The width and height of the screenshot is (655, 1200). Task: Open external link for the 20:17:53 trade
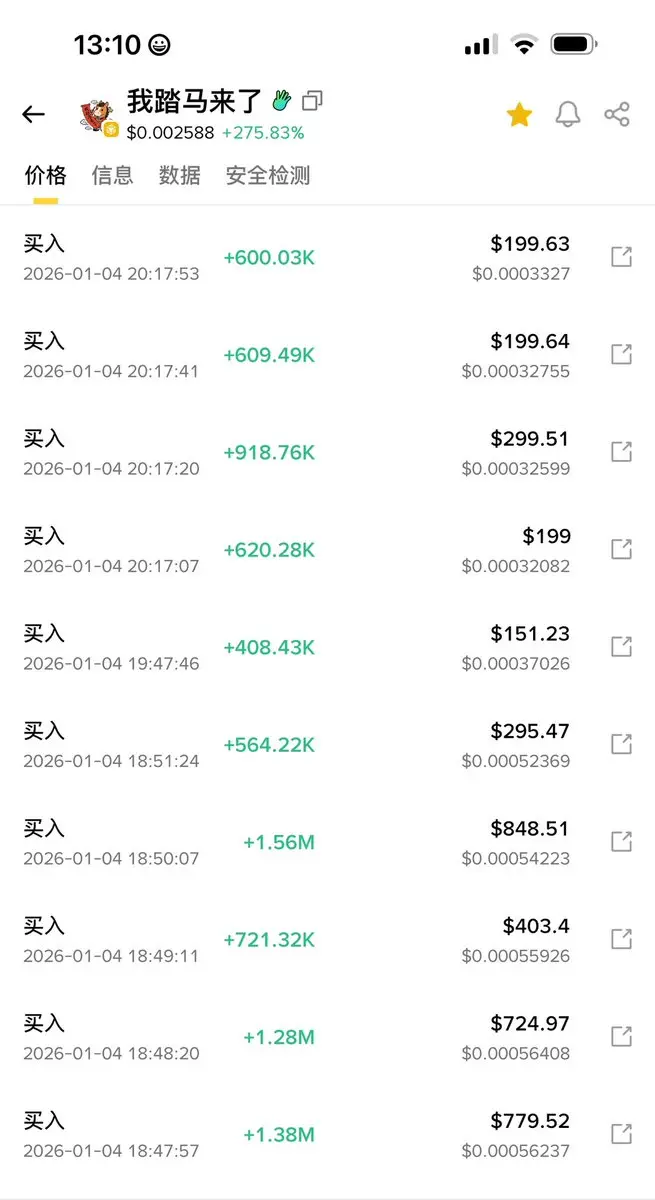pyautogui.click(x=621, y=257)
